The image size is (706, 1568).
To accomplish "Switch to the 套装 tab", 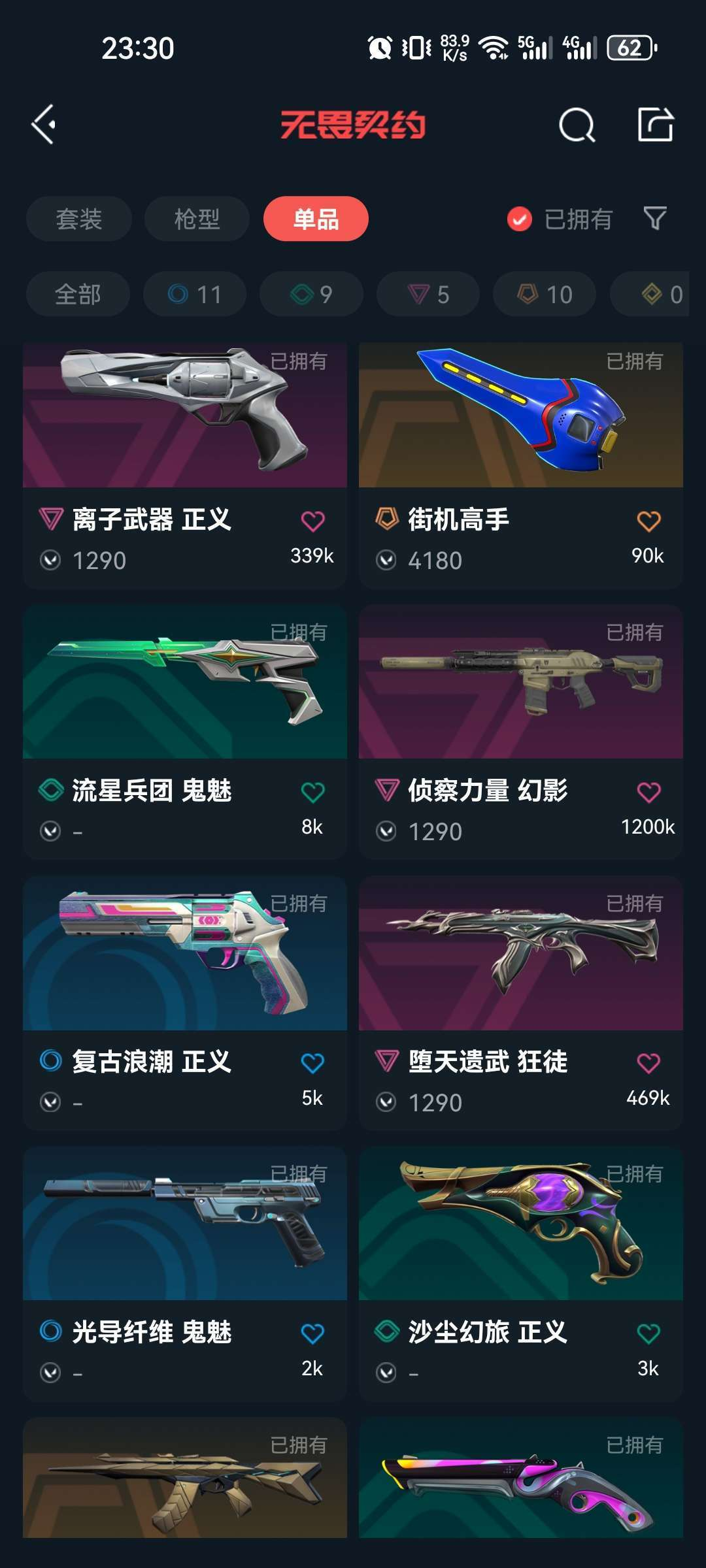I will click(79, 219).
